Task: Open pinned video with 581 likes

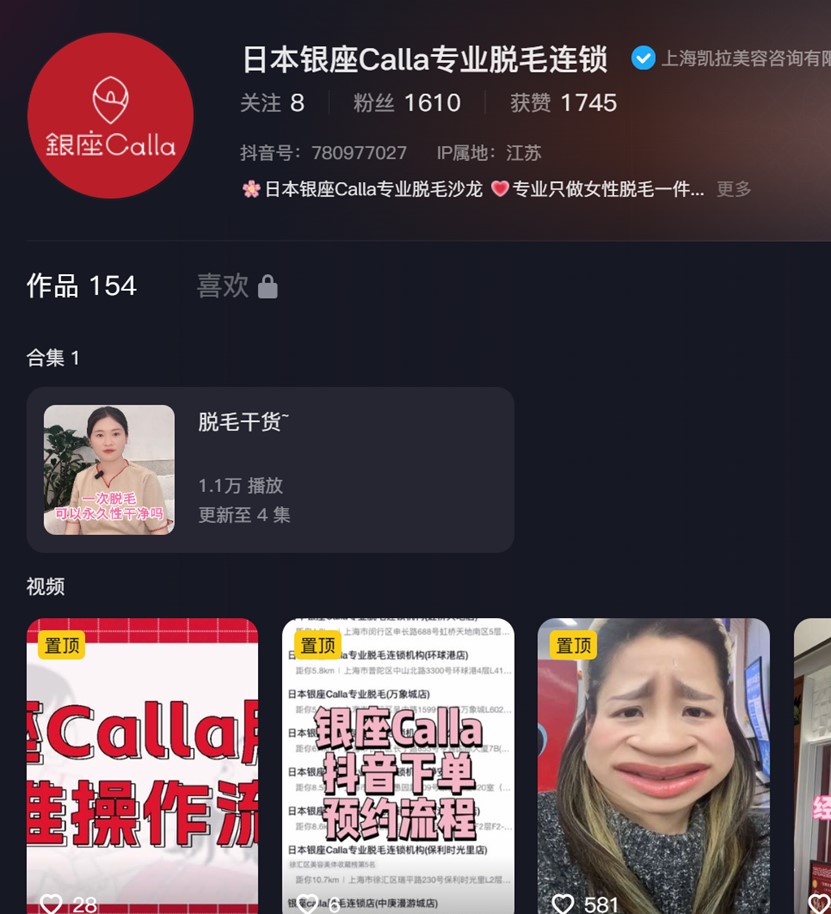Action: point(653,765)
